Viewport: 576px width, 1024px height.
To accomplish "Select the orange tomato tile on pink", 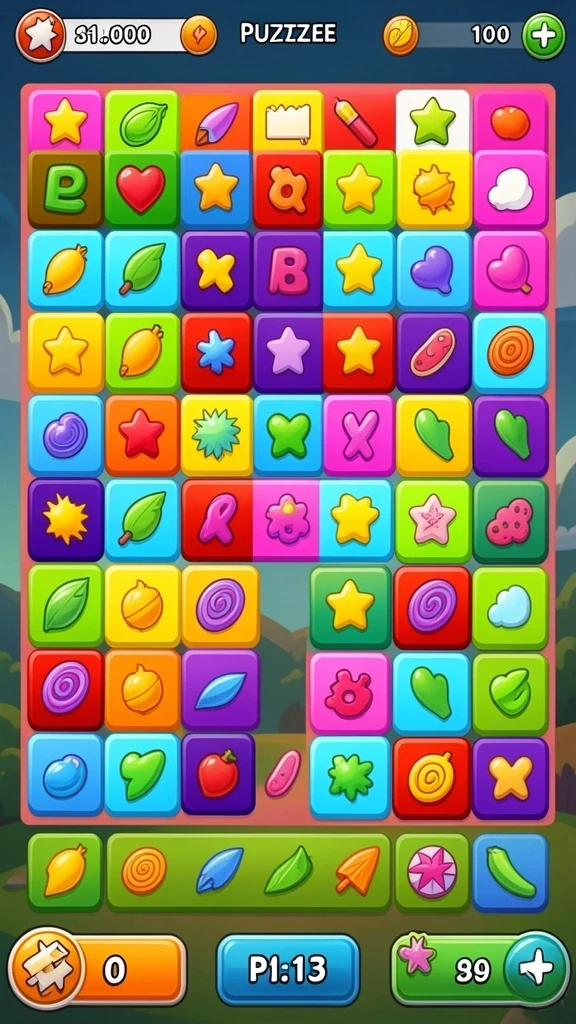I will point(510,122).
